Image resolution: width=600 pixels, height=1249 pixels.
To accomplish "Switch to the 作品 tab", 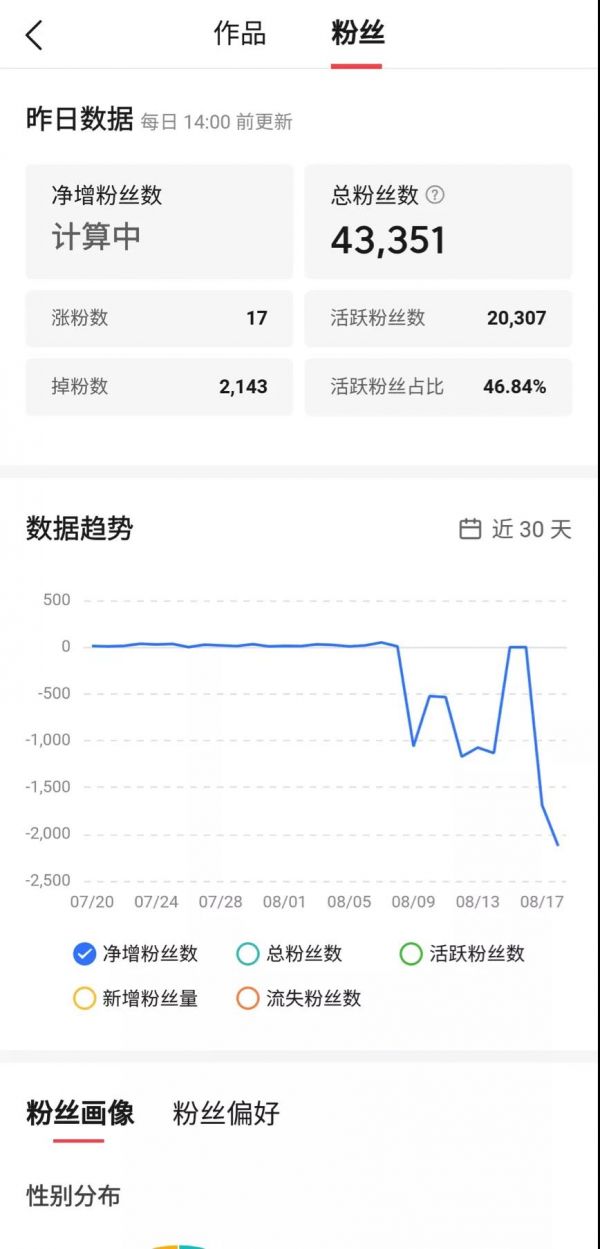I will (x=240, y=34).
